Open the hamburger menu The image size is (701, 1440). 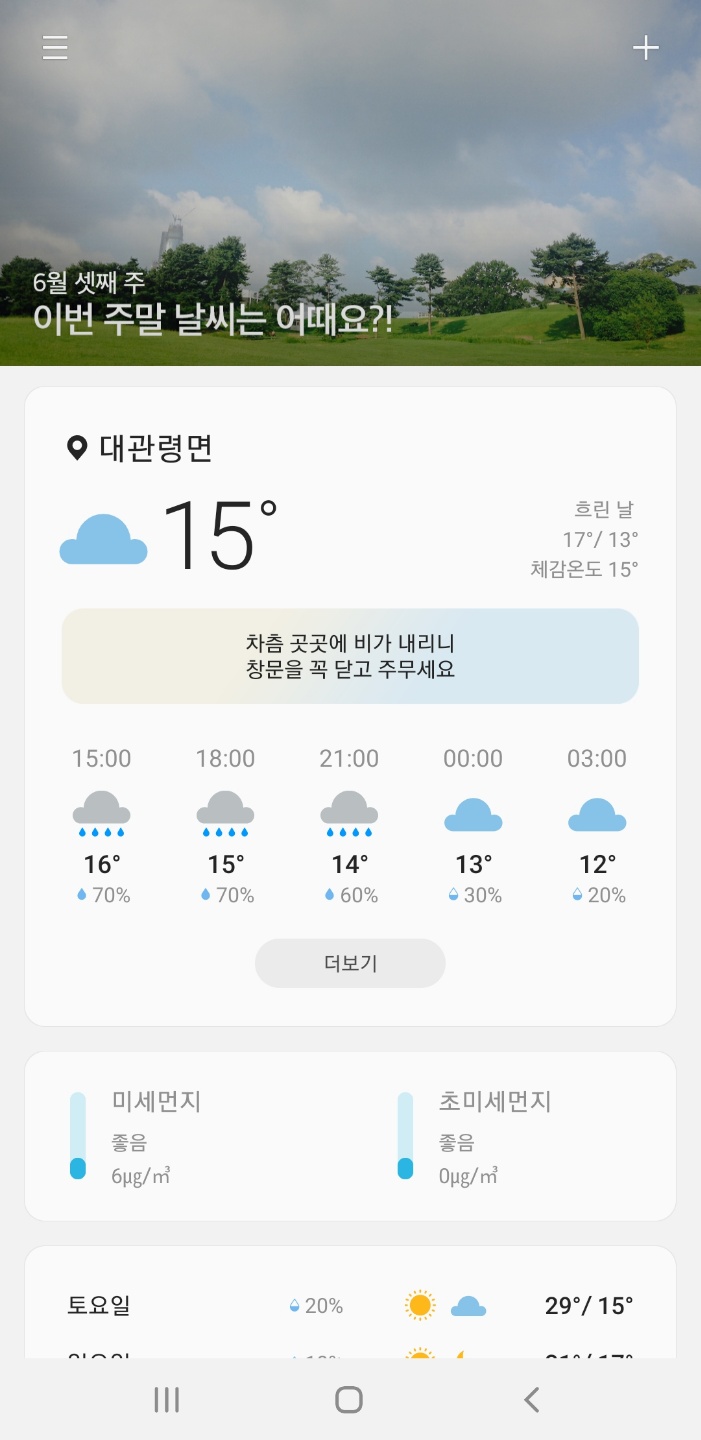click(x=55, y=48)
